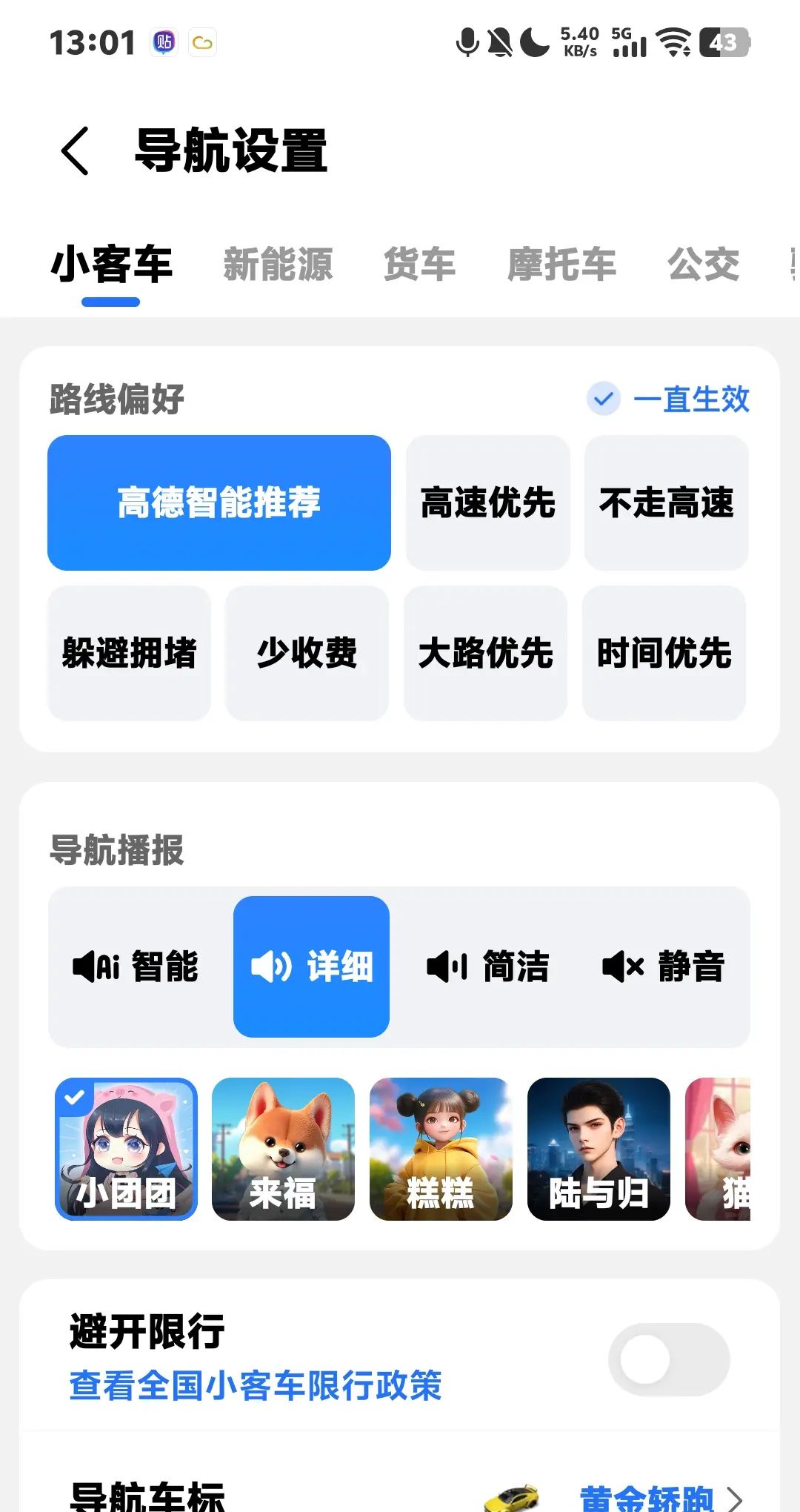
Task: Select the 陆与归 voice pack thumbnail
Action: pos(599,1149)
